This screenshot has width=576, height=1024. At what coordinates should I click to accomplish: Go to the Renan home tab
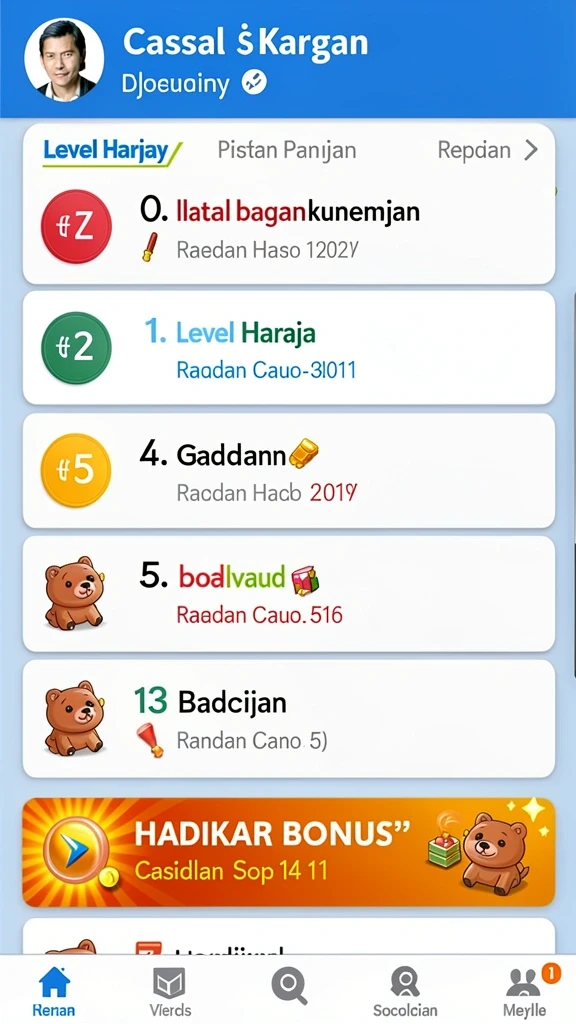tap(55, 991)
